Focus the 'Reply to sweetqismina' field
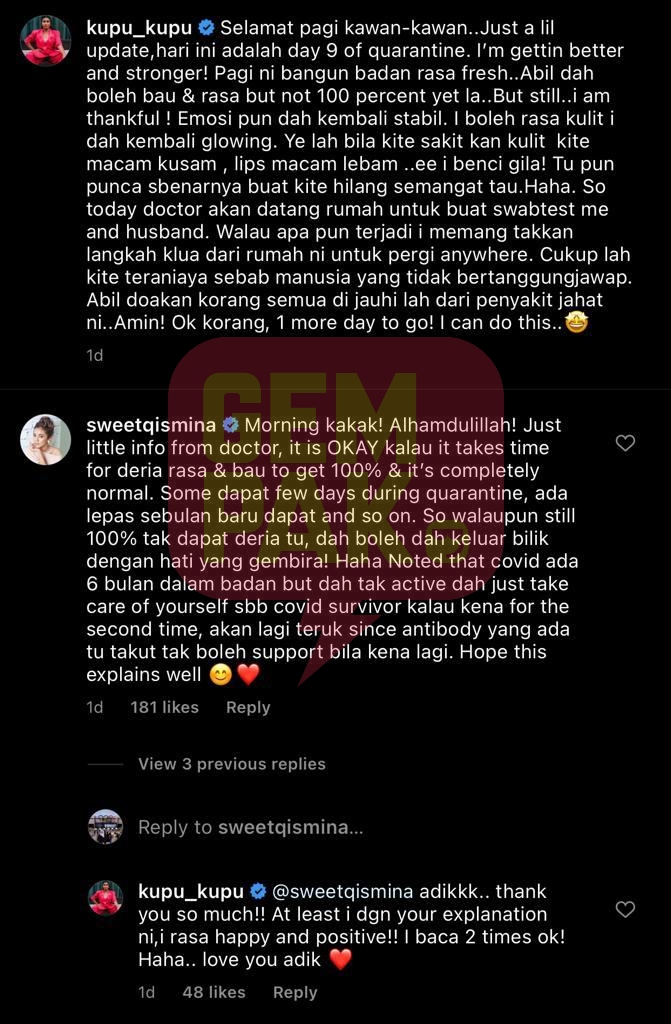 [250, 827]
